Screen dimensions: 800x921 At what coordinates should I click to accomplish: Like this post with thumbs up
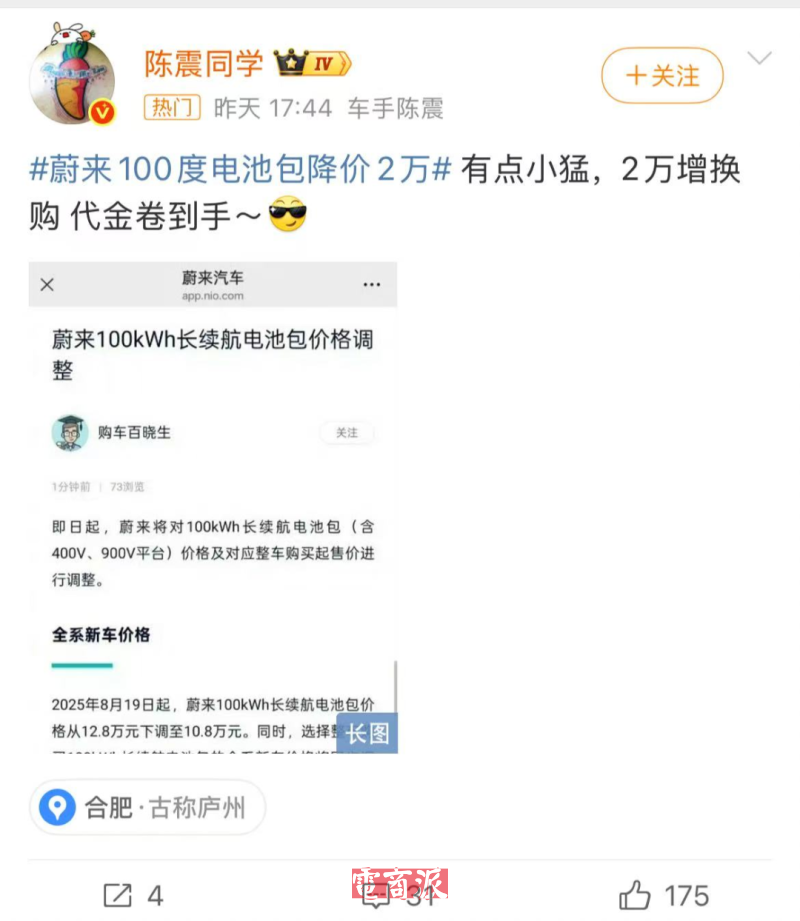tap(663, 894)
